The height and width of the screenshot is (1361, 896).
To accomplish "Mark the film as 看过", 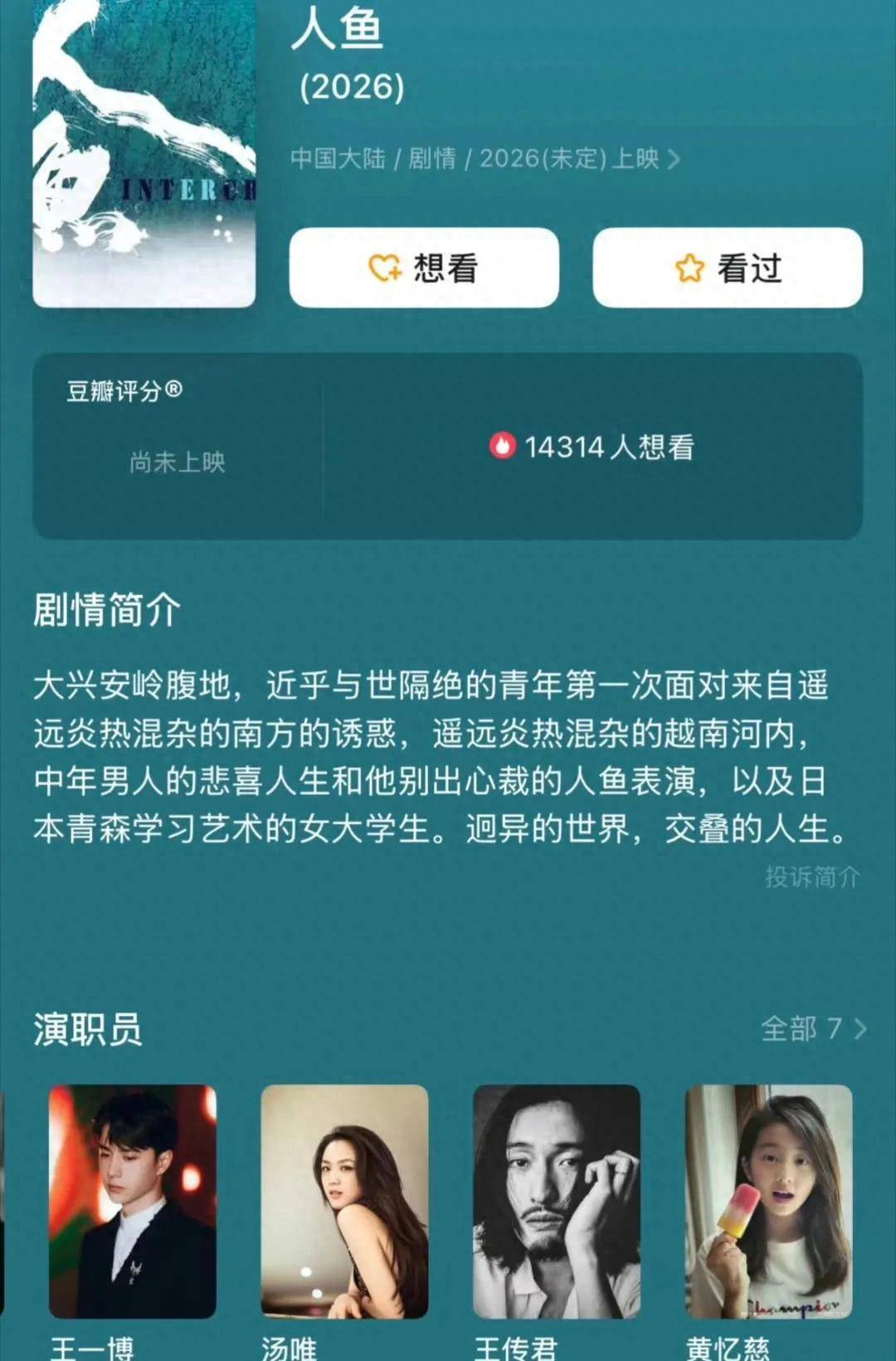I will point(727,268).
